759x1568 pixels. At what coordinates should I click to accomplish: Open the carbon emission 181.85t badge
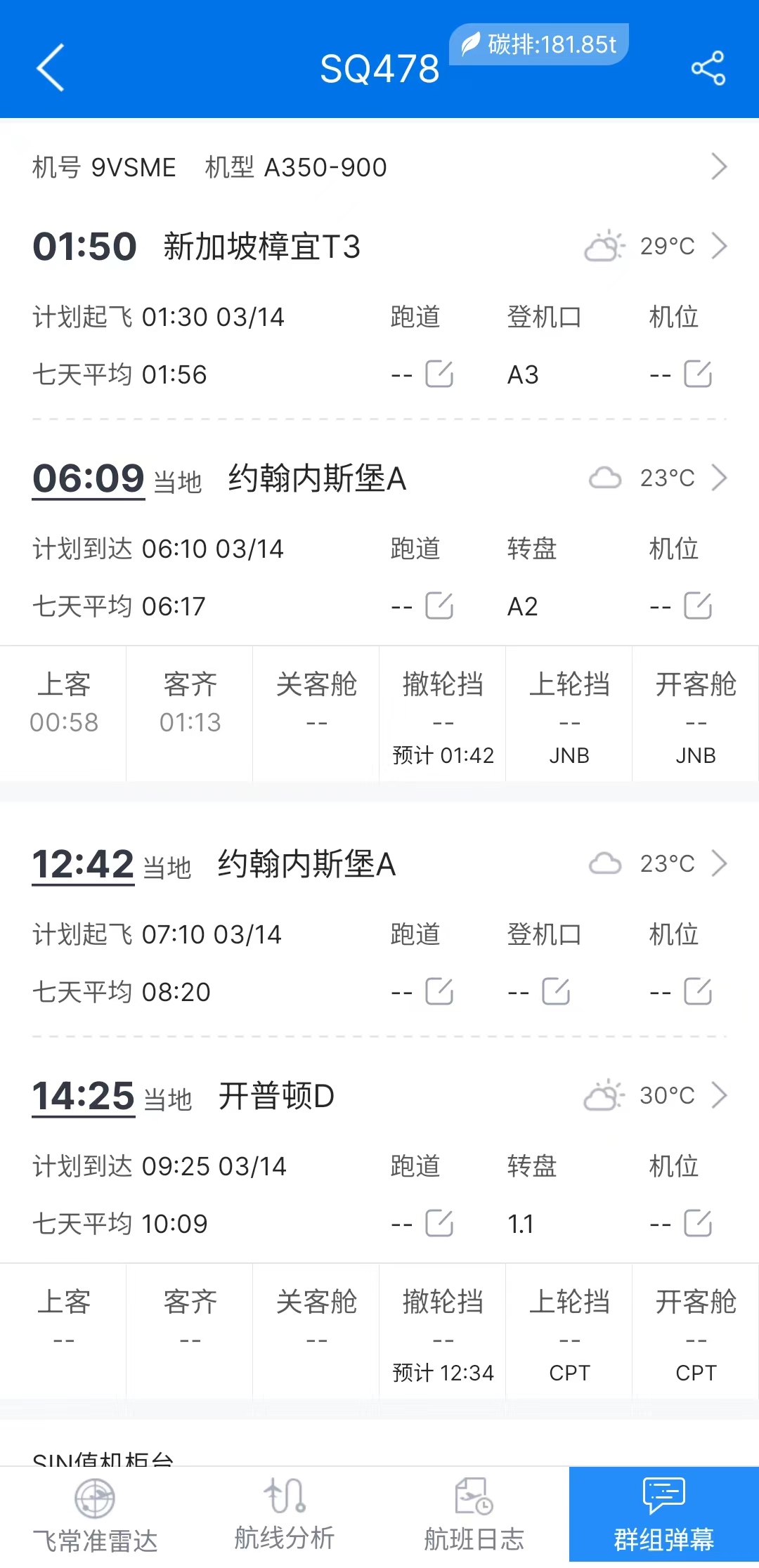click(x=539, y=45)
